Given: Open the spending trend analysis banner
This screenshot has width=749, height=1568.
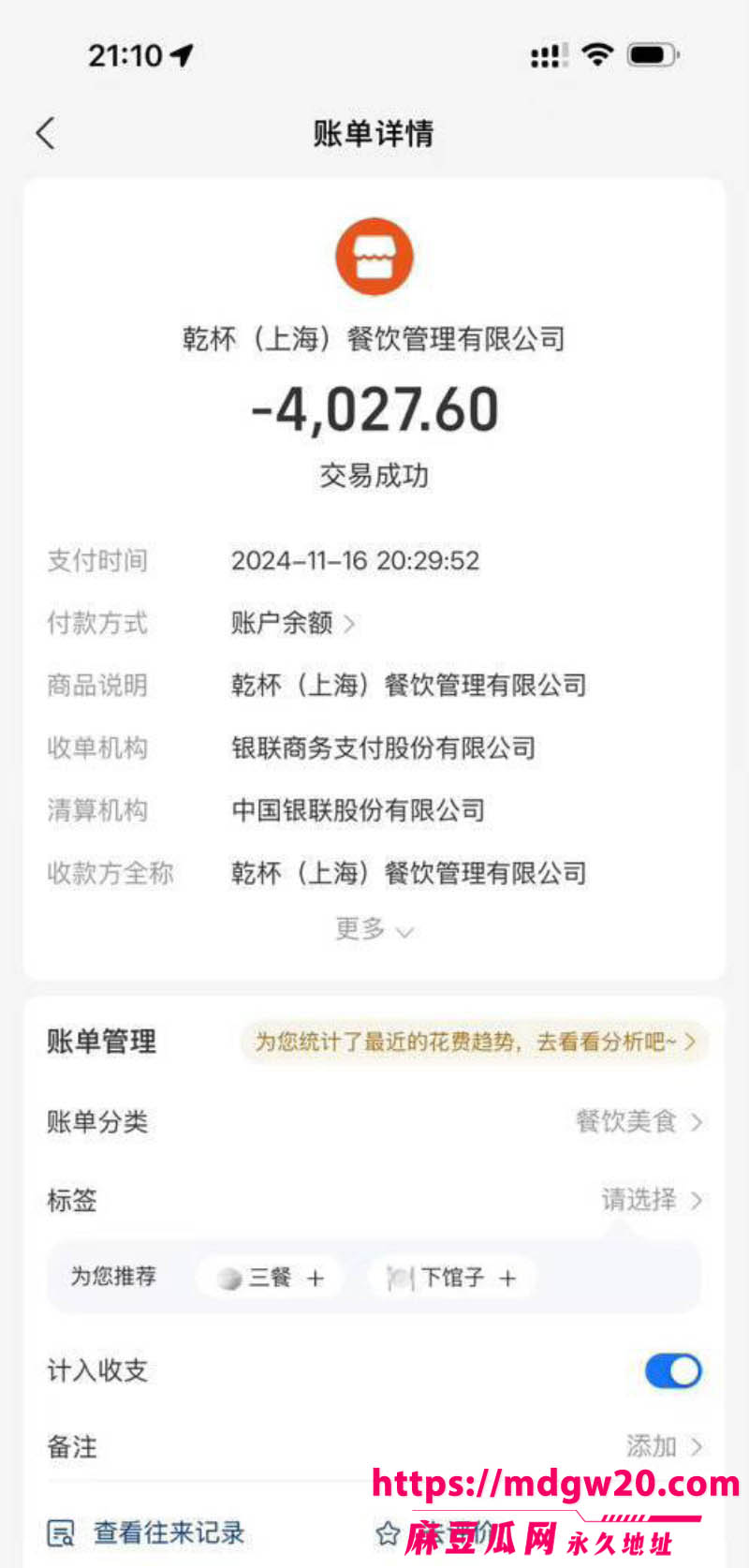Looking at the screenshot, I should coord(475,1042).
